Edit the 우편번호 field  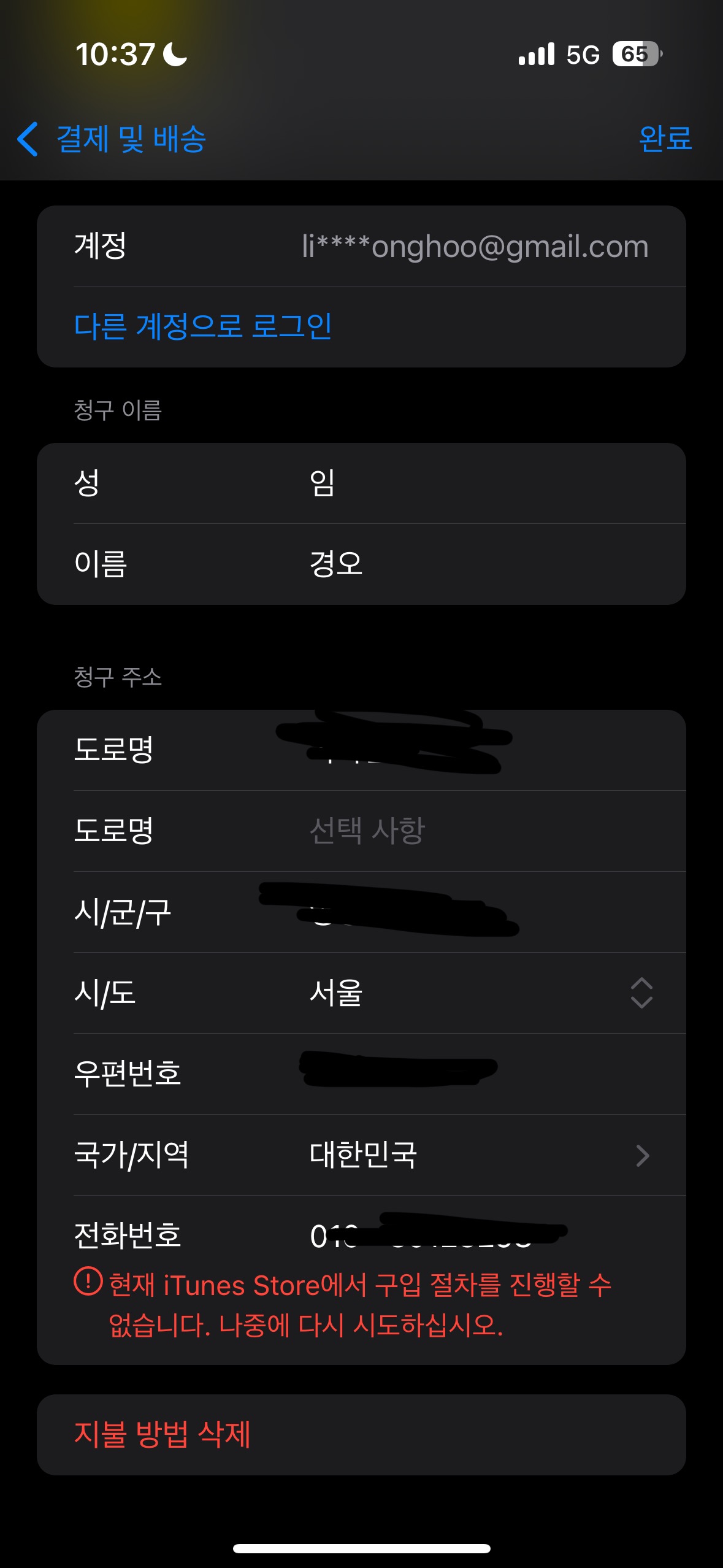(x=478, y=1074)
